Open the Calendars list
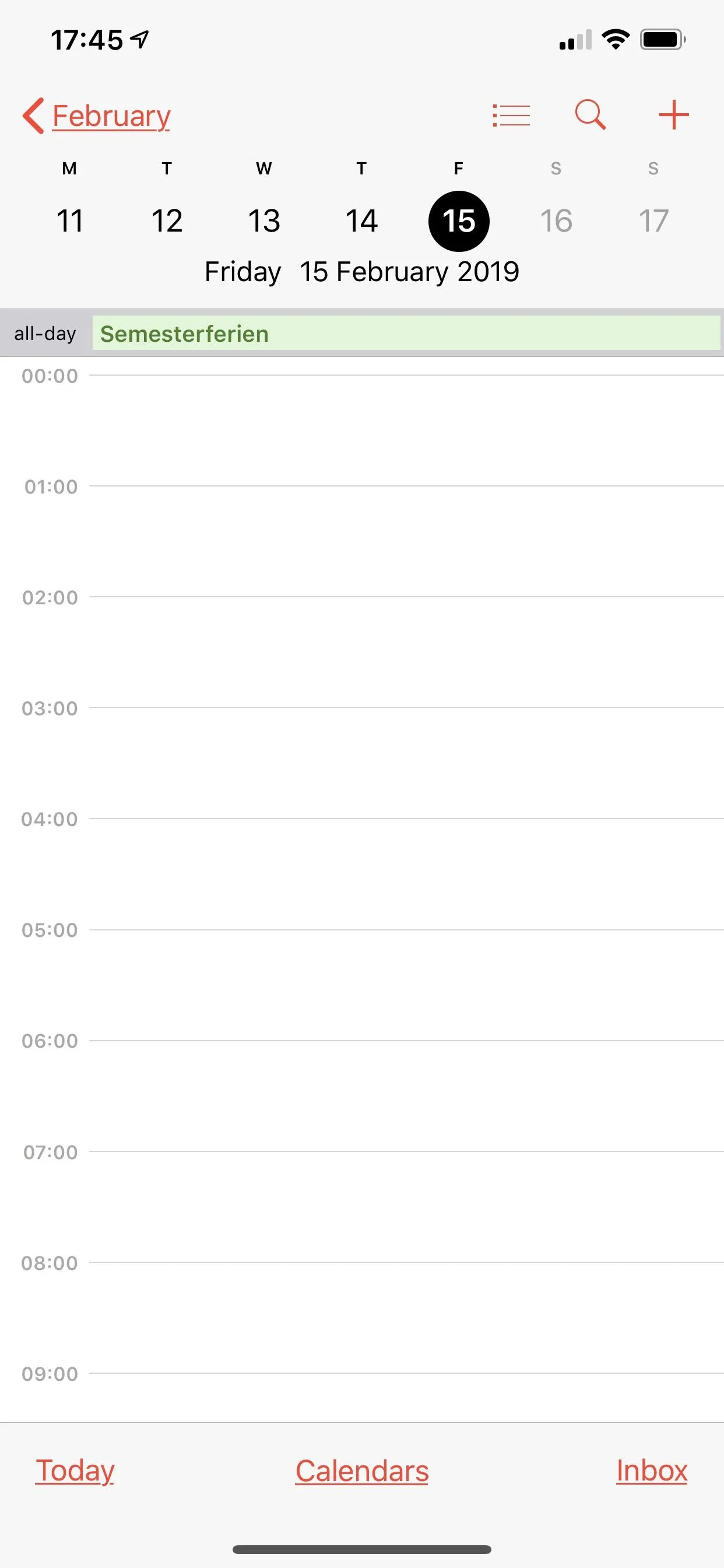724x1568 pixels. point(362,1471)
